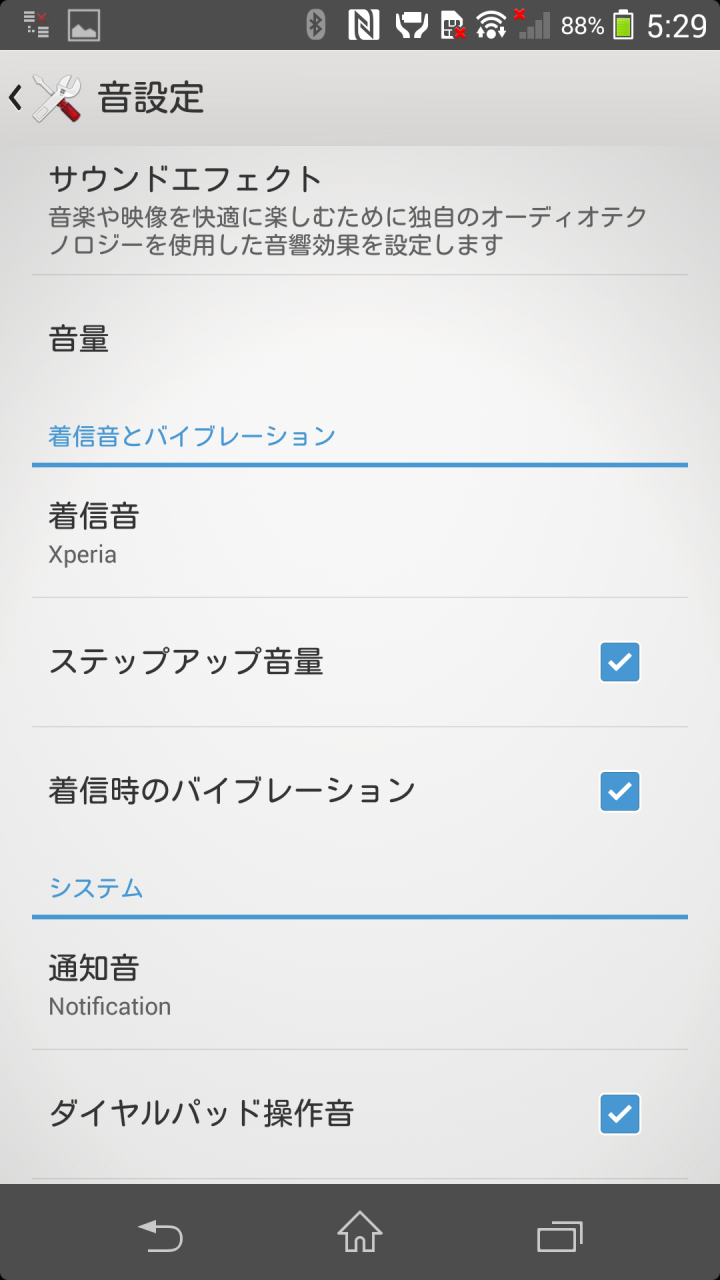This screenshot has width=720, height=1280.
Task: Open the 音量 volume settings
Action: tap(360, 340)
